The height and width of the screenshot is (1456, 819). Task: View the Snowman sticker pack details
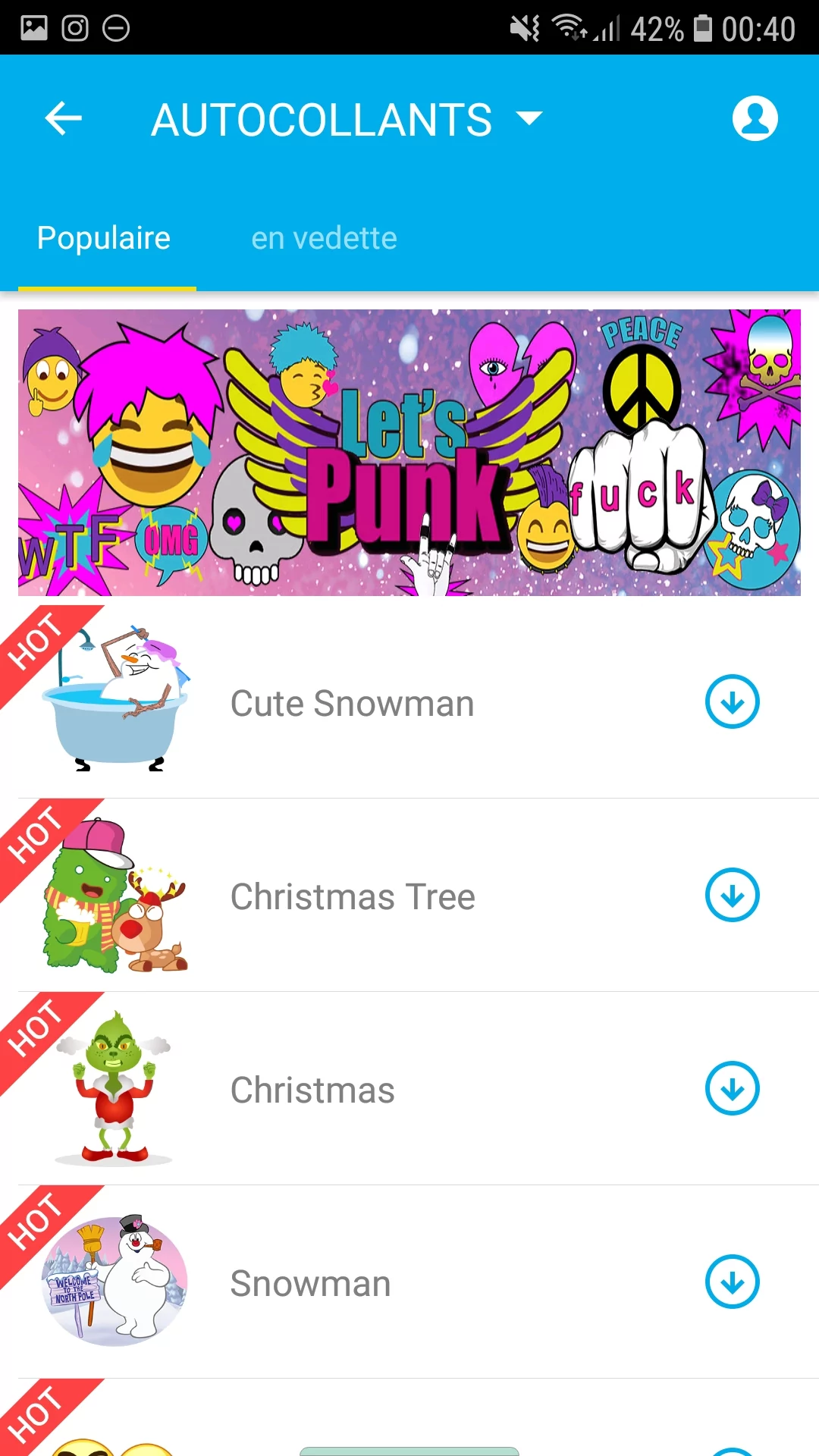pyautogui.click(x=311, y=1283)
